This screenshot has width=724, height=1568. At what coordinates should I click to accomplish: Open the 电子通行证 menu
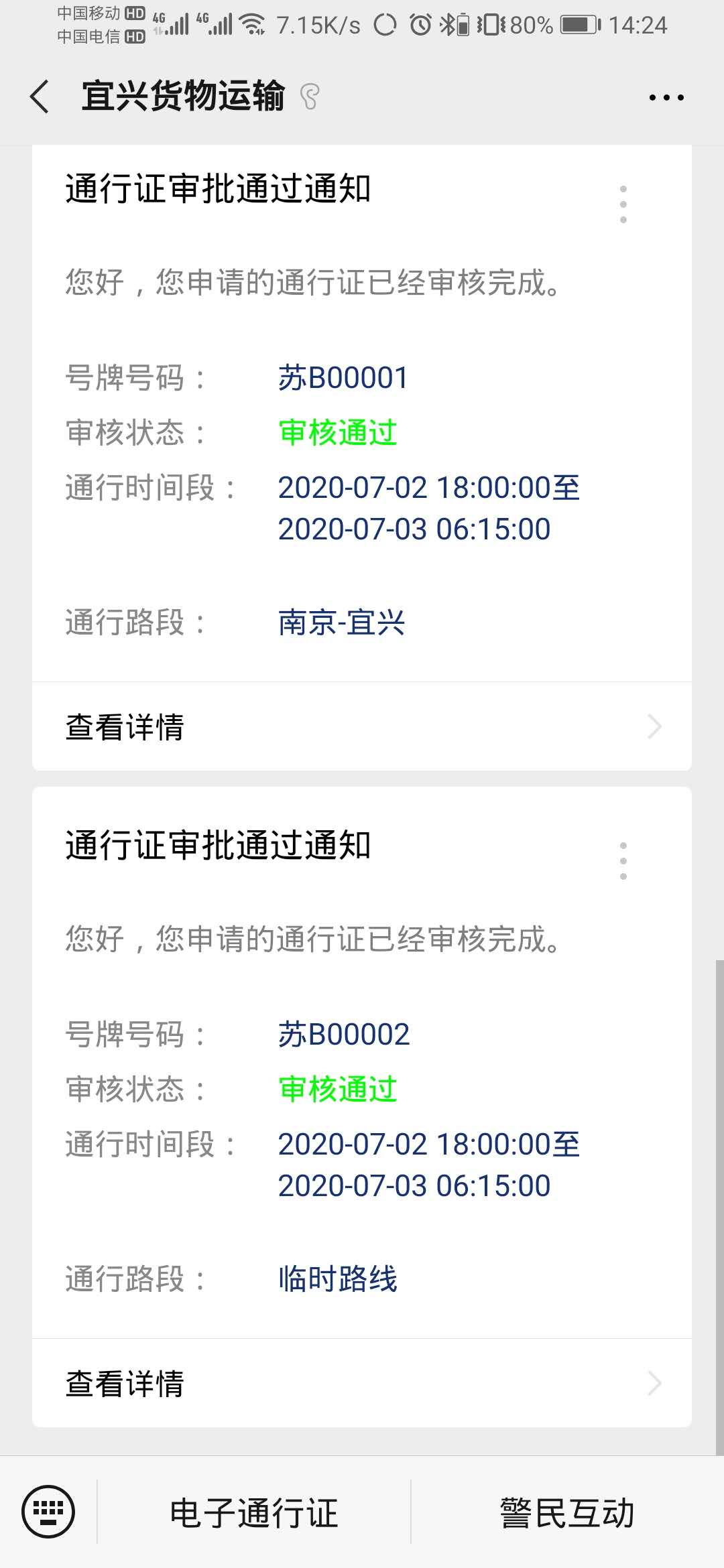254,1513
